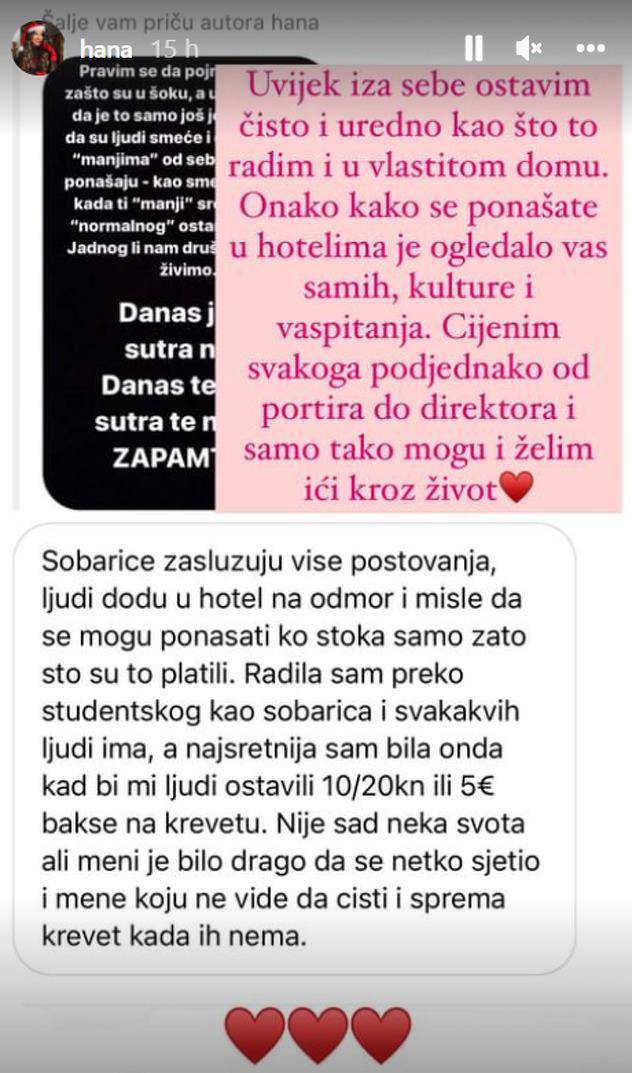The height and width of the screenshot is (1073, 632).
Task: Open the hana username link
Action: 106,49
